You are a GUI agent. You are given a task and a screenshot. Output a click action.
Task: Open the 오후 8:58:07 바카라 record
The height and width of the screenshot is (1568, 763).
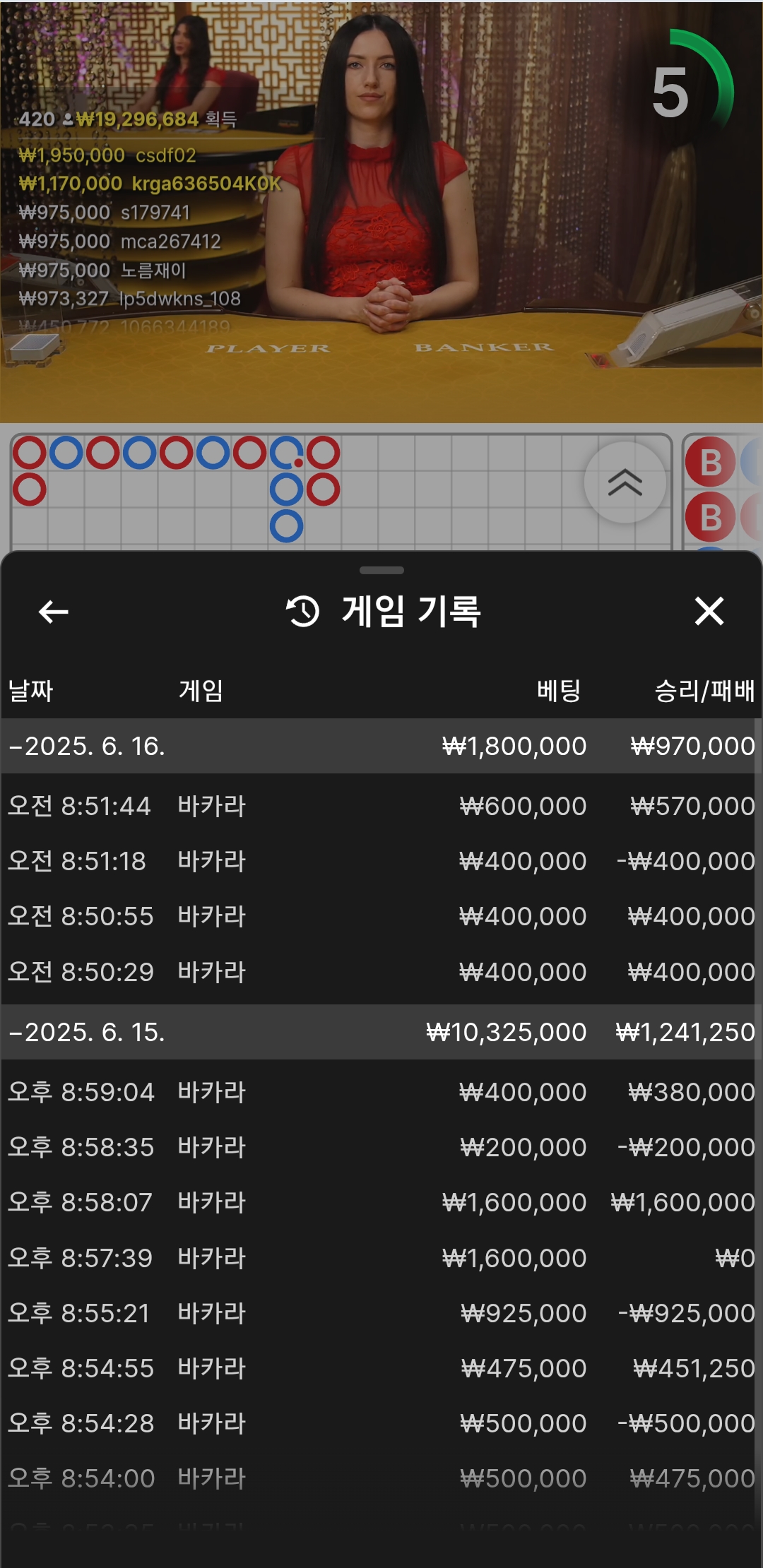click(381, 1202)
